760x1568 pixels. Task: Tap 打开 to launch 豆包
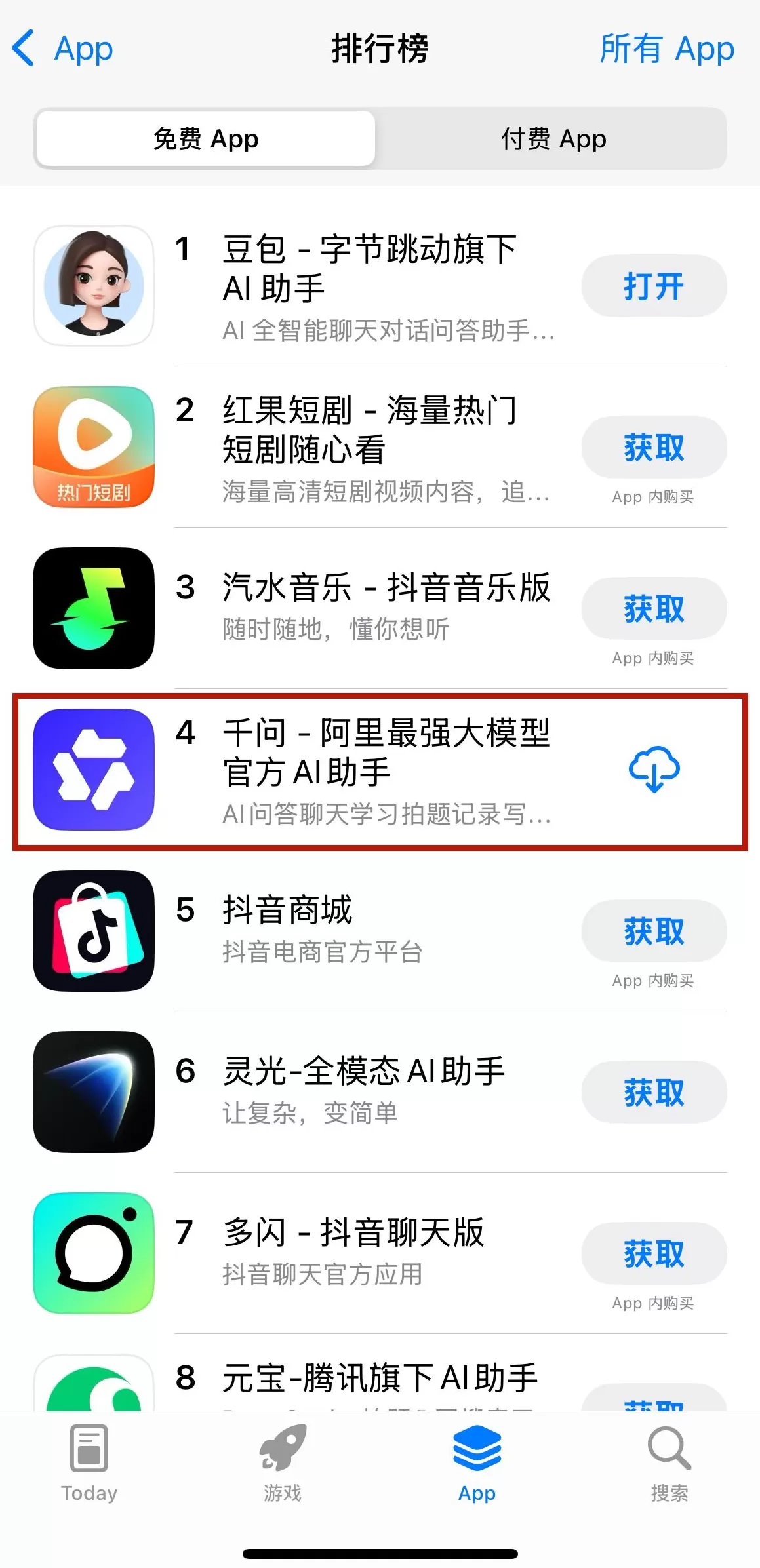pyautogui.click(x=653, y=286)
